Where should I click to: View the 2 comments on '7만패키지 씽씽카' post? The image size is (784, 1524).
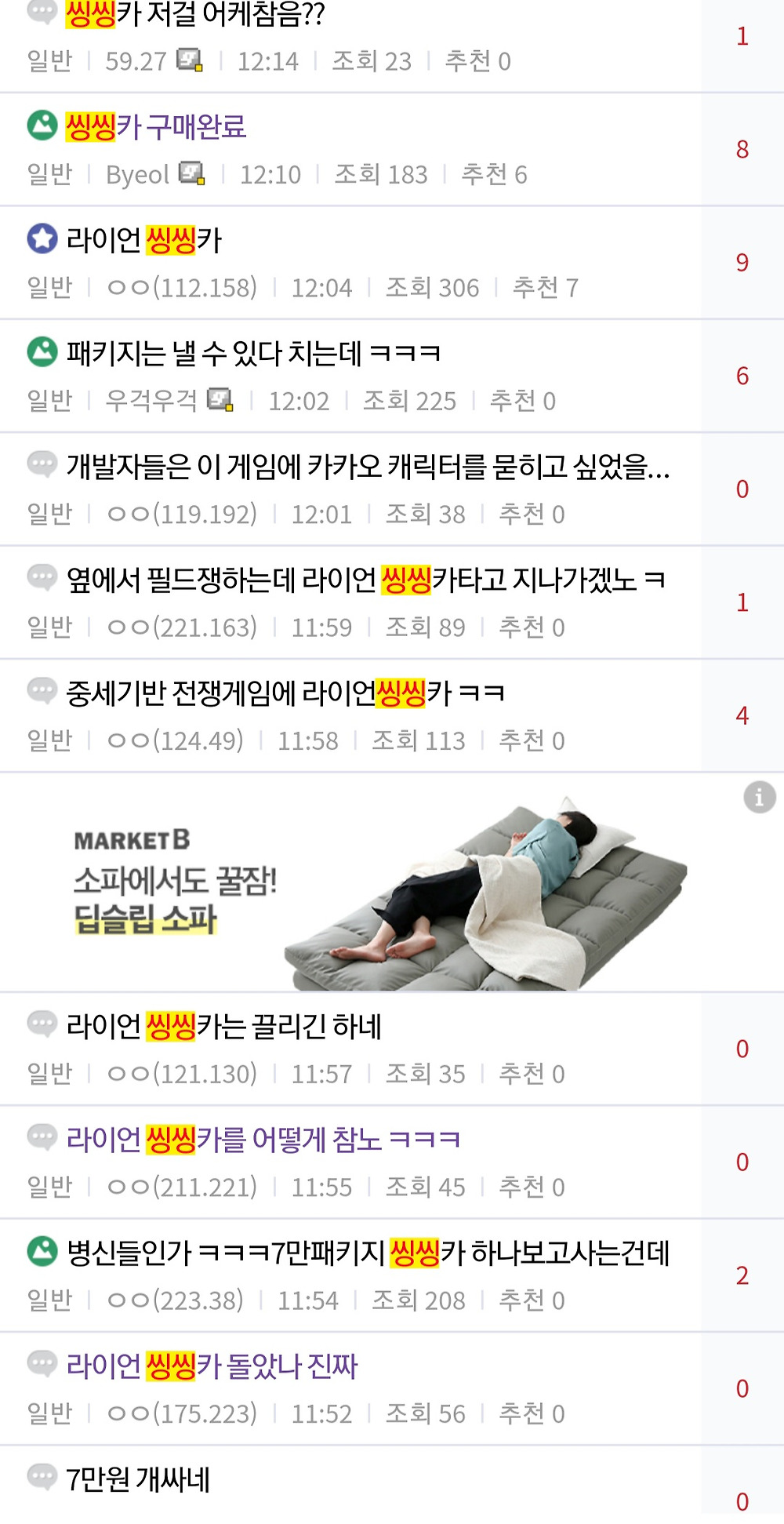pyautogui.click(x=742, y=1275)
